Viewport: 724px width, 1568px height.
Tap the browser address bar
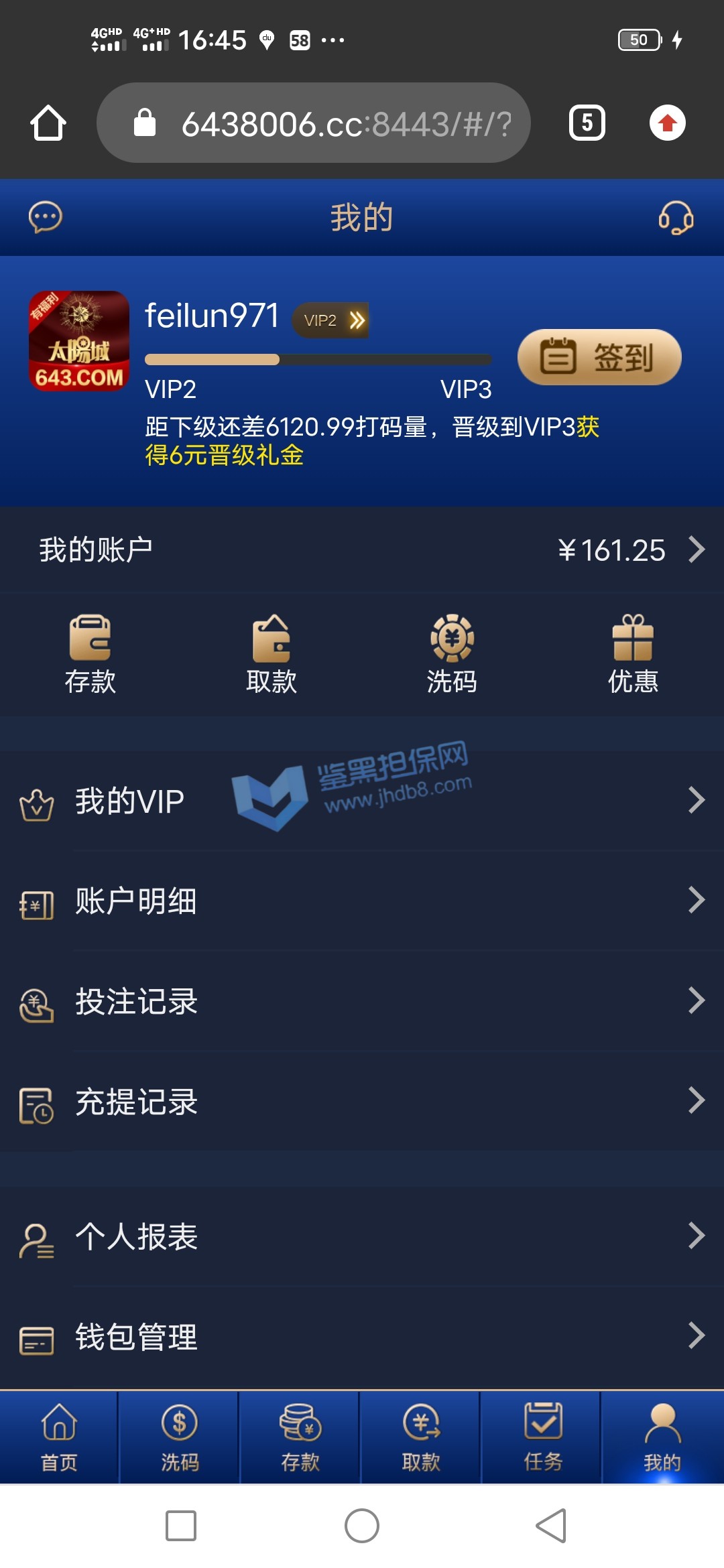pyautogui.click(x=314, y=123)
